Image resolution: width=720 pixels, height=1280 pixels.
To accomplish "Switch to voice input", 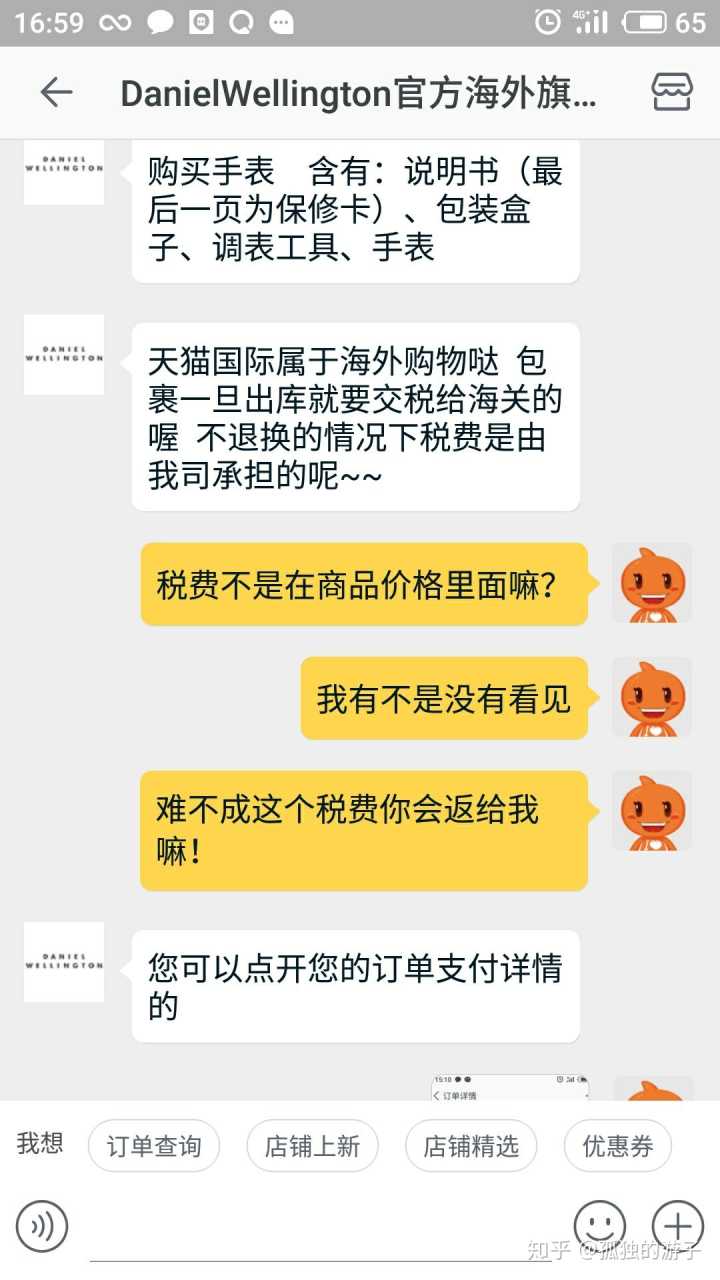I will 42,1226.
